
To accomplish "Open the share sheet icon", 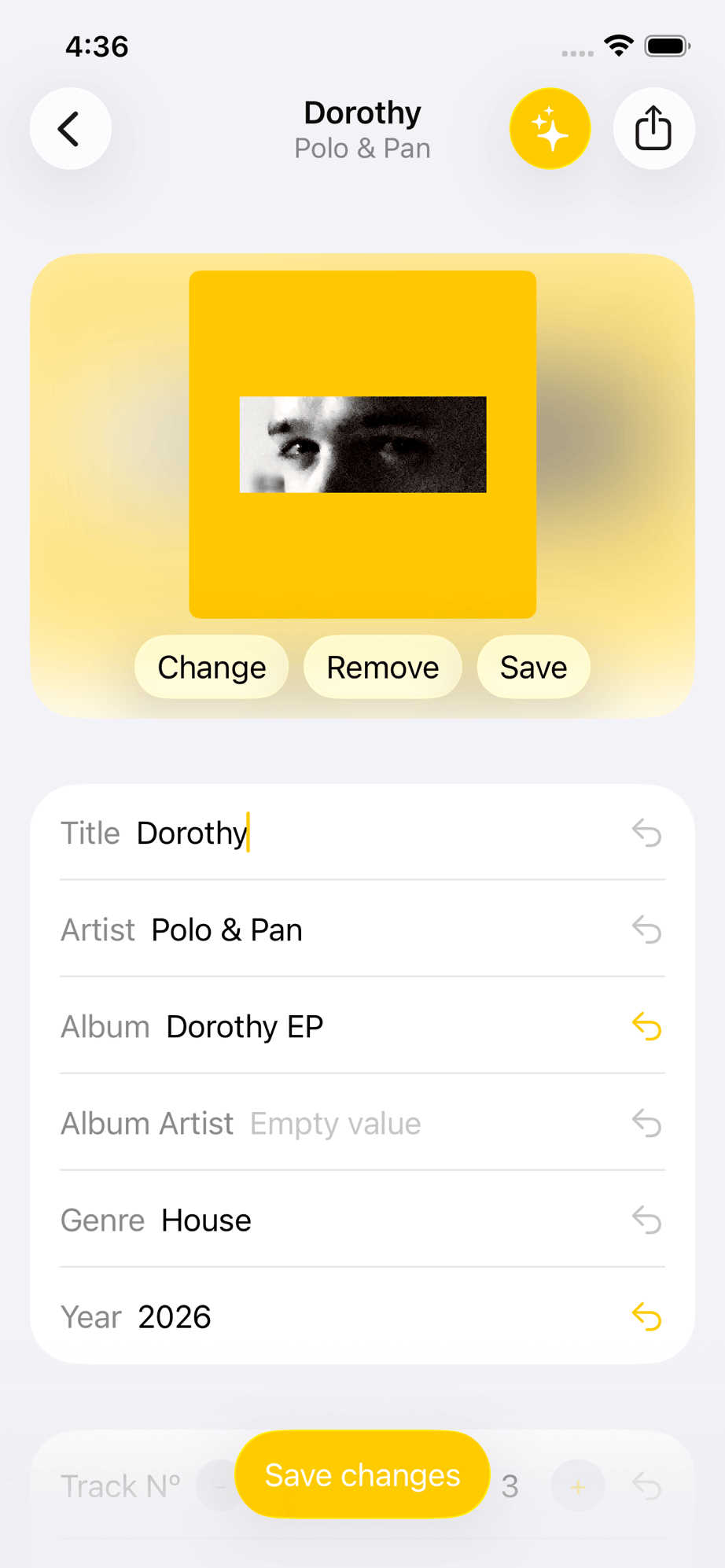I will tap(653, 129).
